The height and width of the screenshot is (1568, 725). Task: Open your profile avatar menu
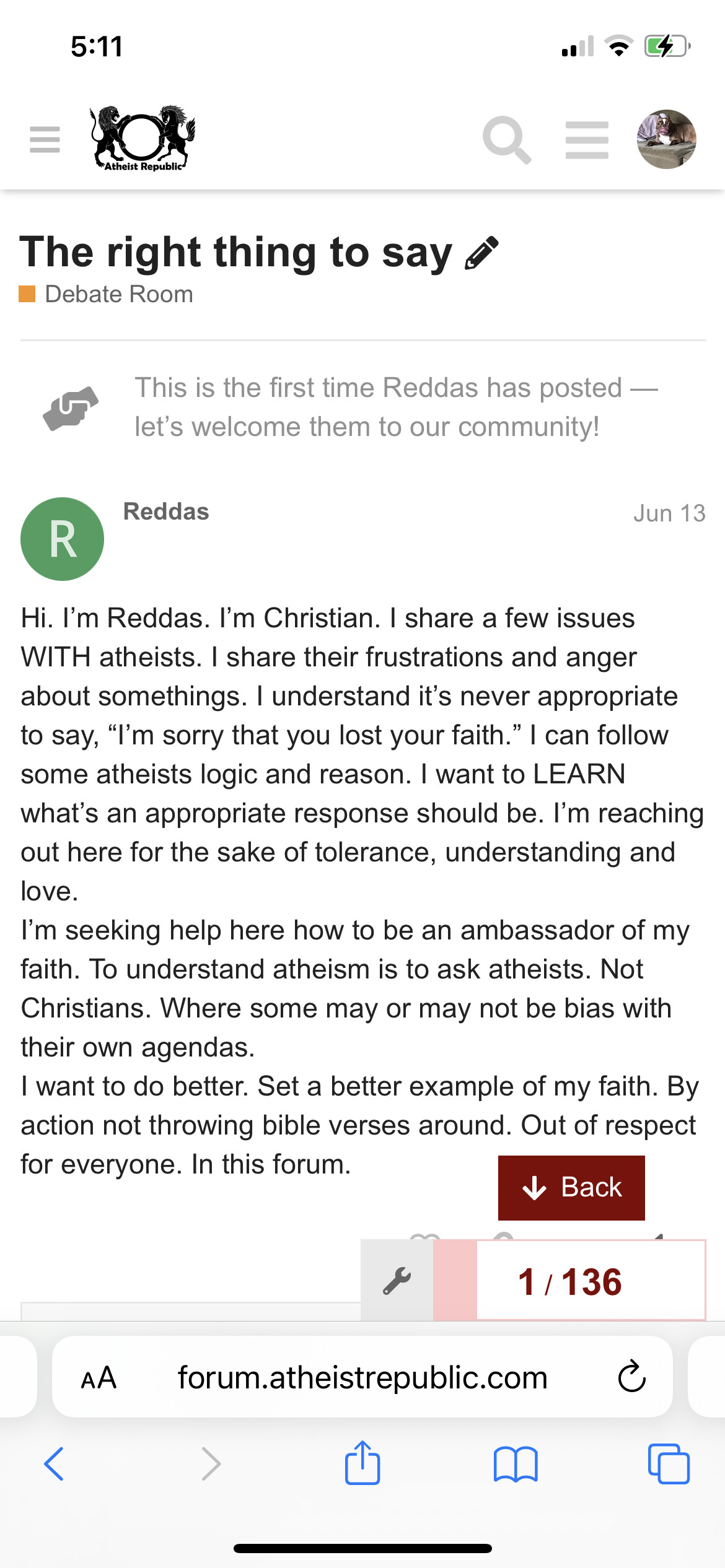(666, 139)
